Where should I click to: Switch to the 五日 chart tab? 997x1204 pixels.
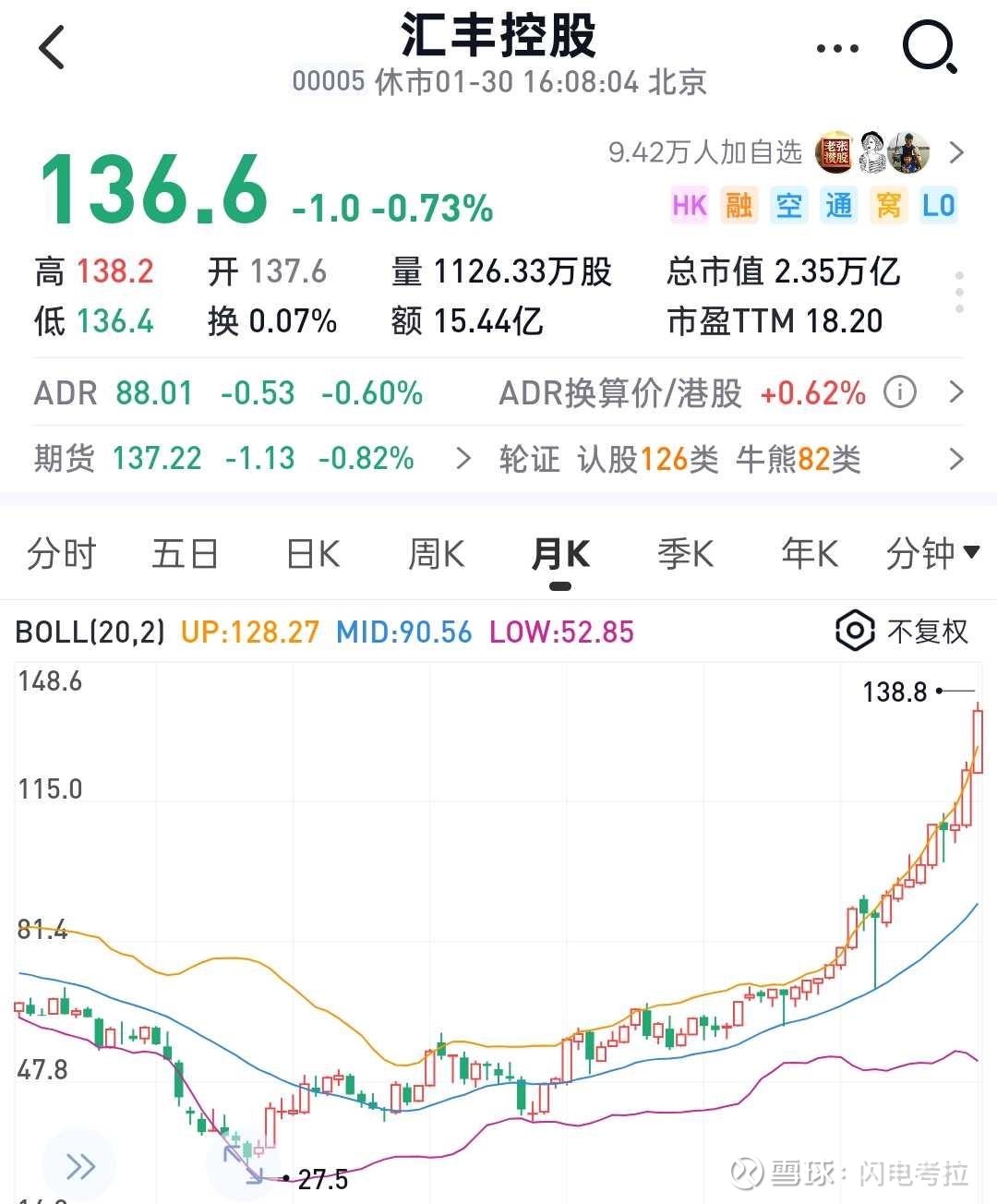click(x=185, y=554)
